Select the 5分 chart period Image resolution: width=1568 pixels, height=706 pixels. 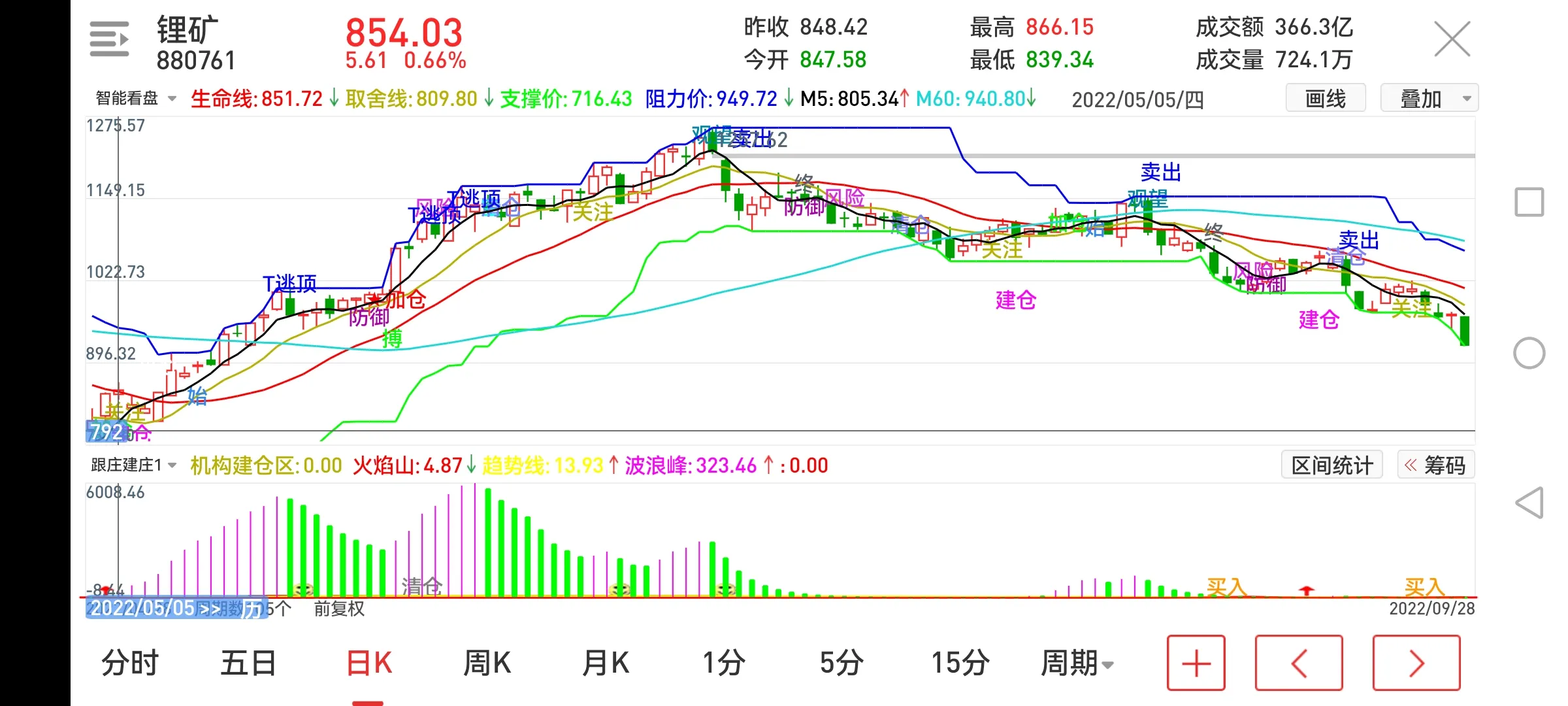(841, 663)
